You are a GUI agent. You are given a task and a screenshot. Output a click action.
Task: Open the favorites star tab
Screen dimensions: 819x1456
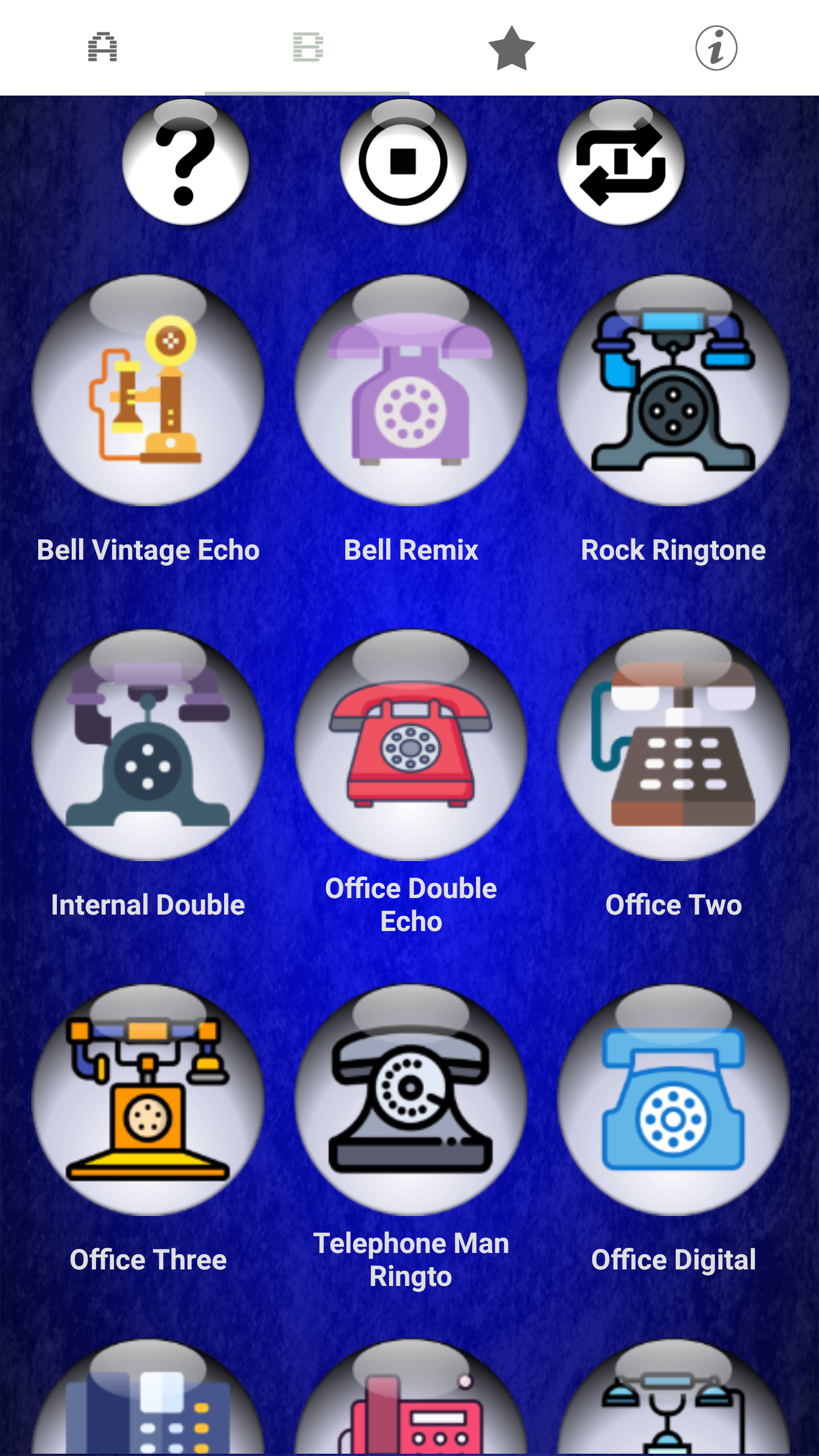(512, 48)
